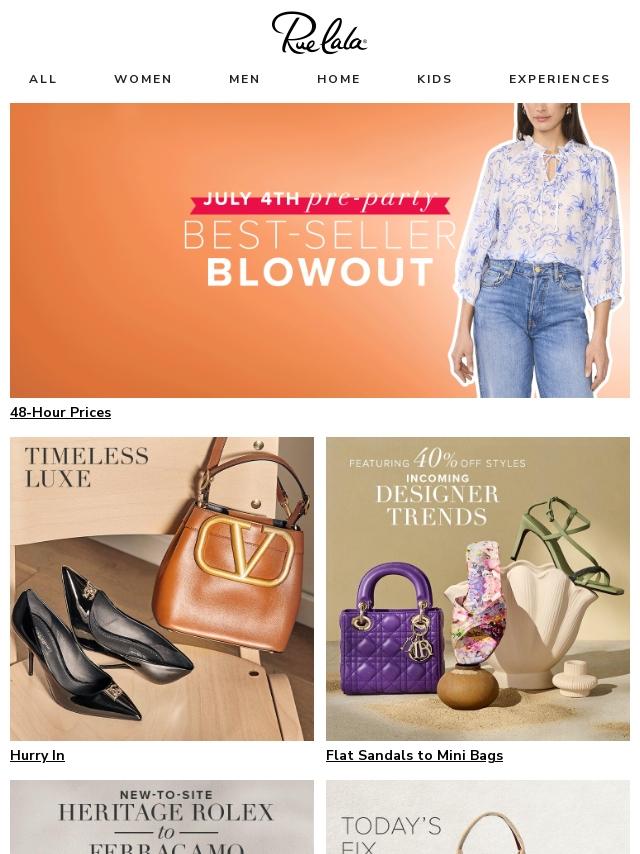Follow the Hurry In link

click(37, 755)
